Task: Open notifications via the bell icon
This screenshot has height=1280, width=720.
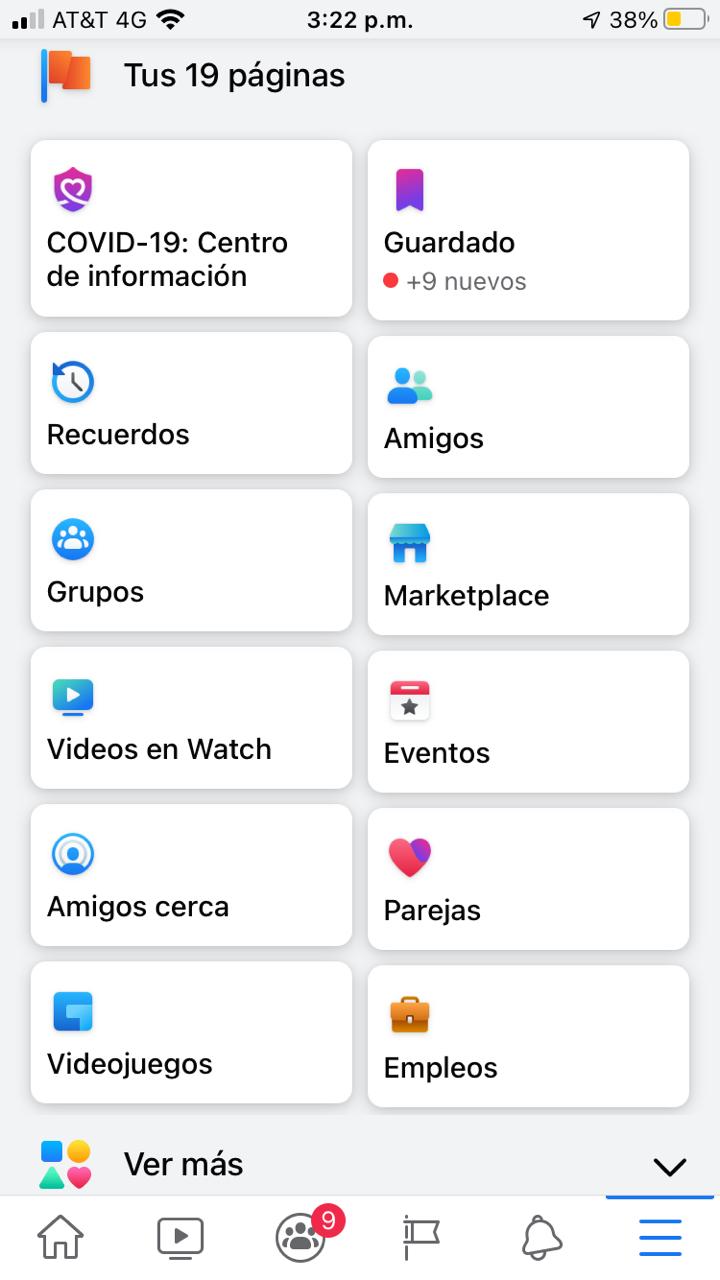Action: (540, 1236)
